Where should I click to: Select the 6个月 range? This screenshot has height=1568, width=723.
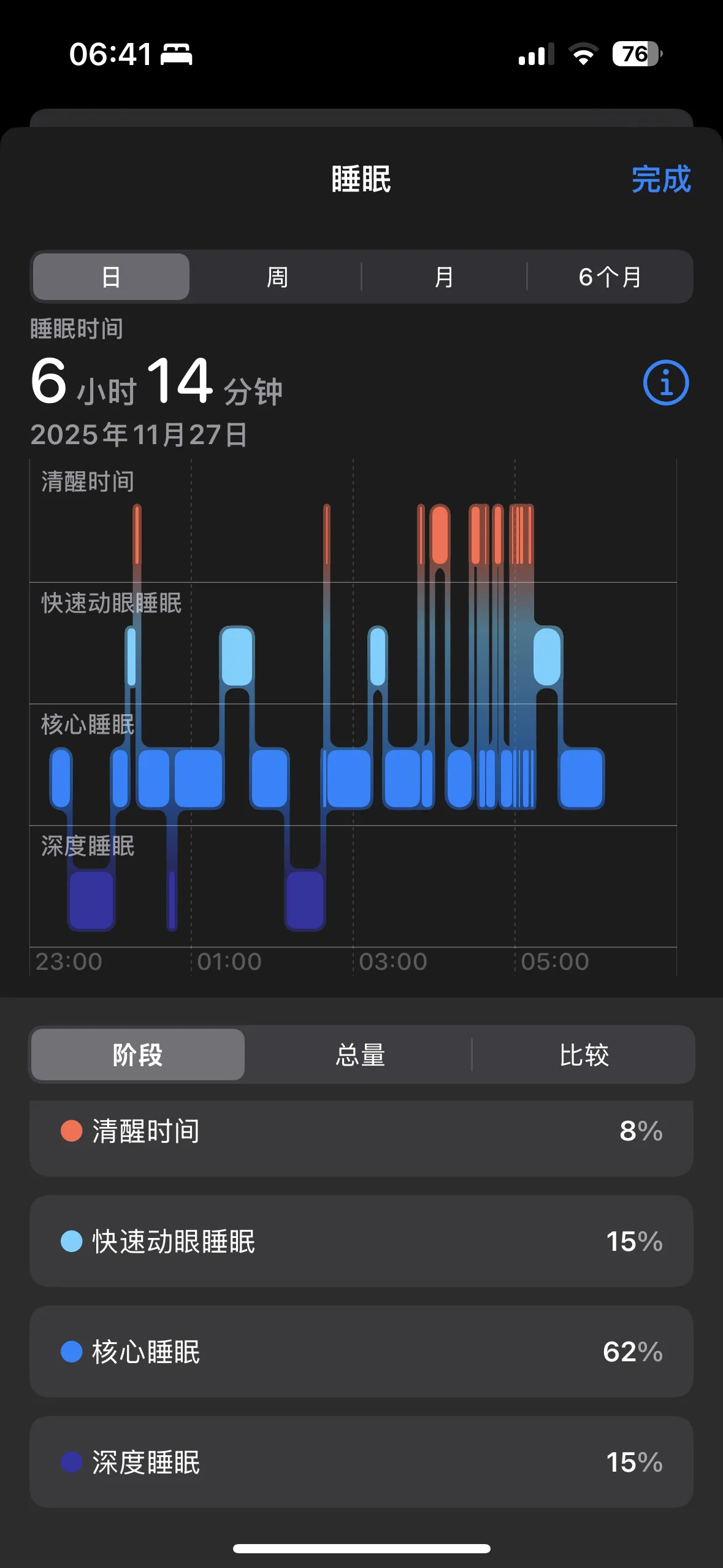pos(610,277)
